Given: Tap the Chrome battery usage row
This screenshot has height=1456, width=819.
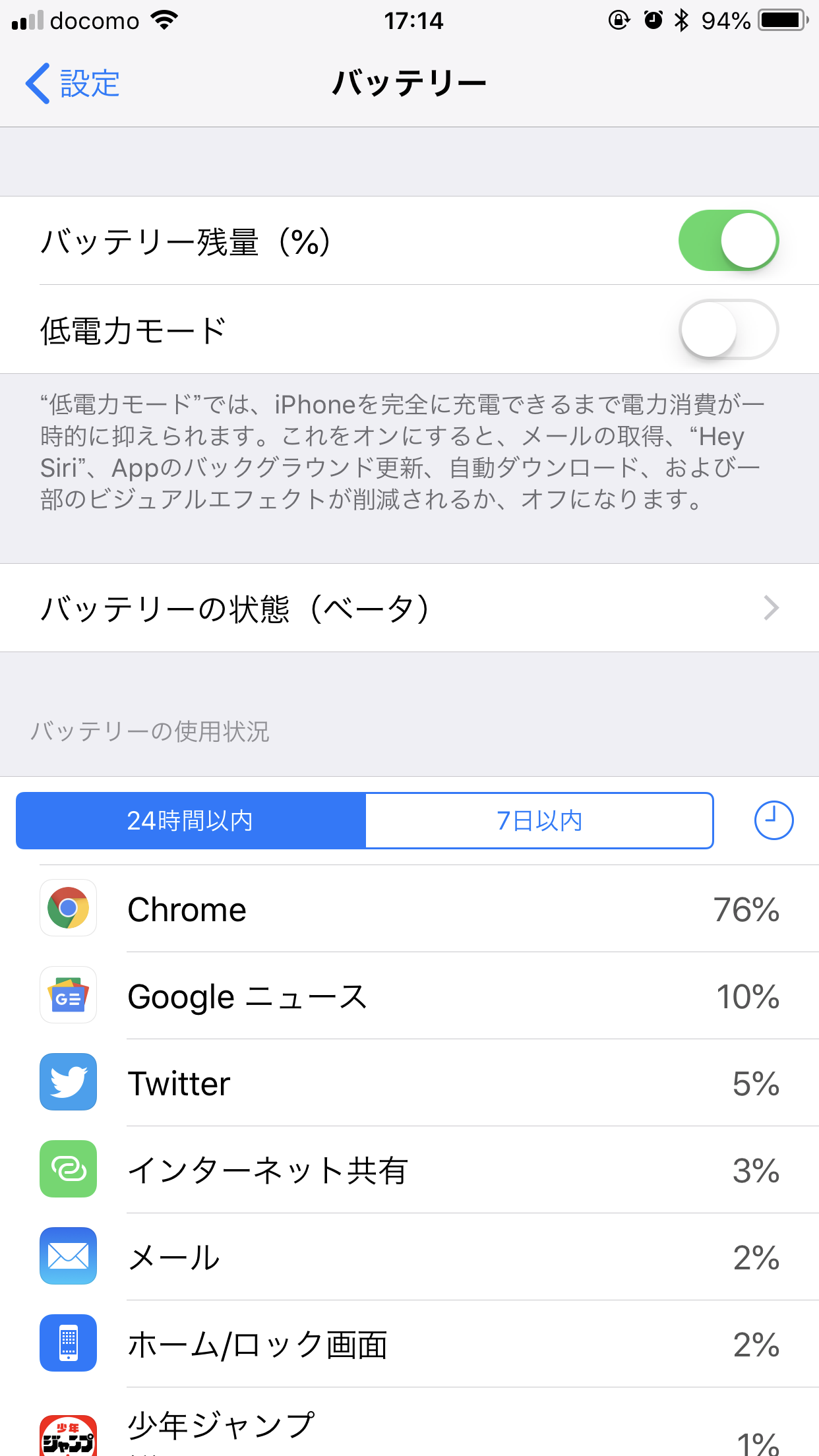Looking at the screenshot, I should coord(409,909).
